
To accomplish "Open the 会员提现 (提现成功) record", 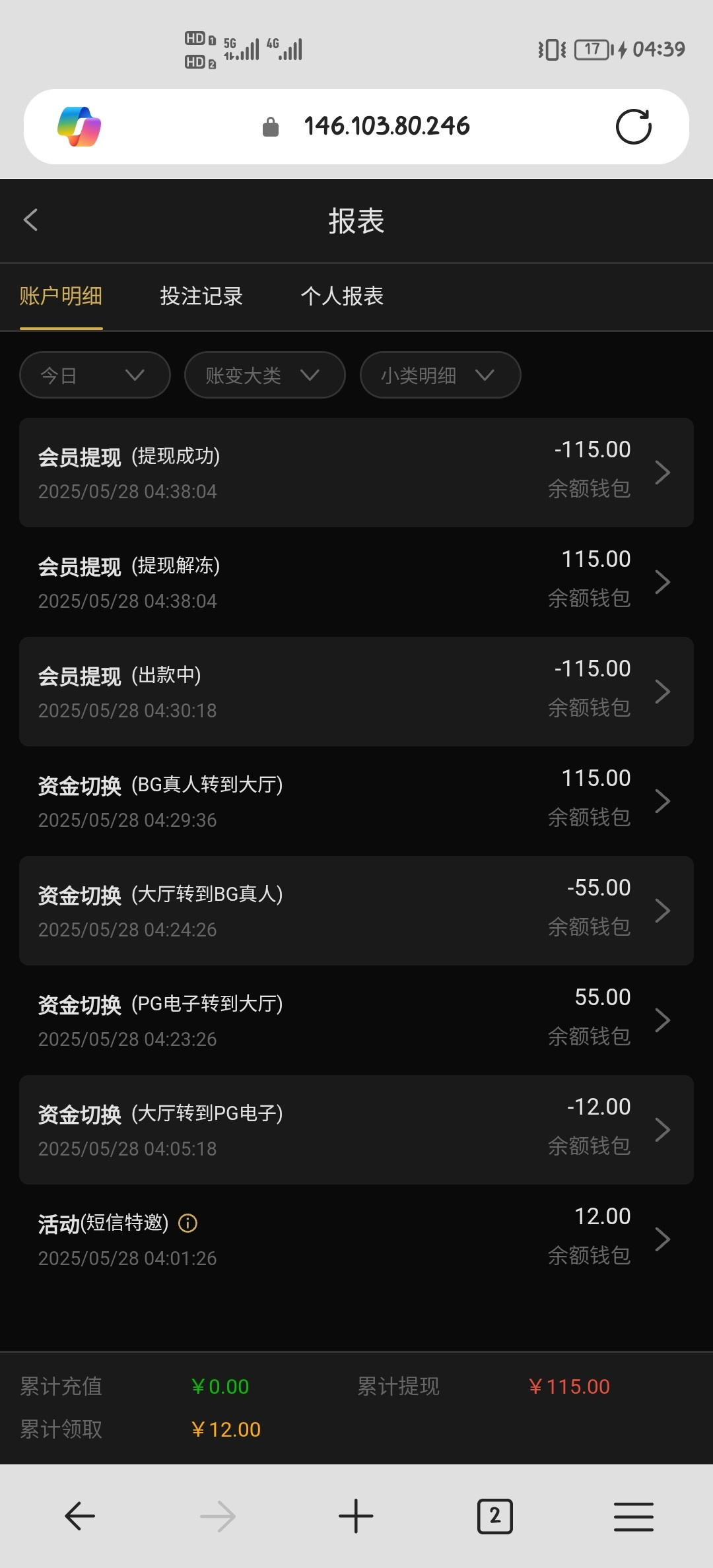I will [356, 473].
